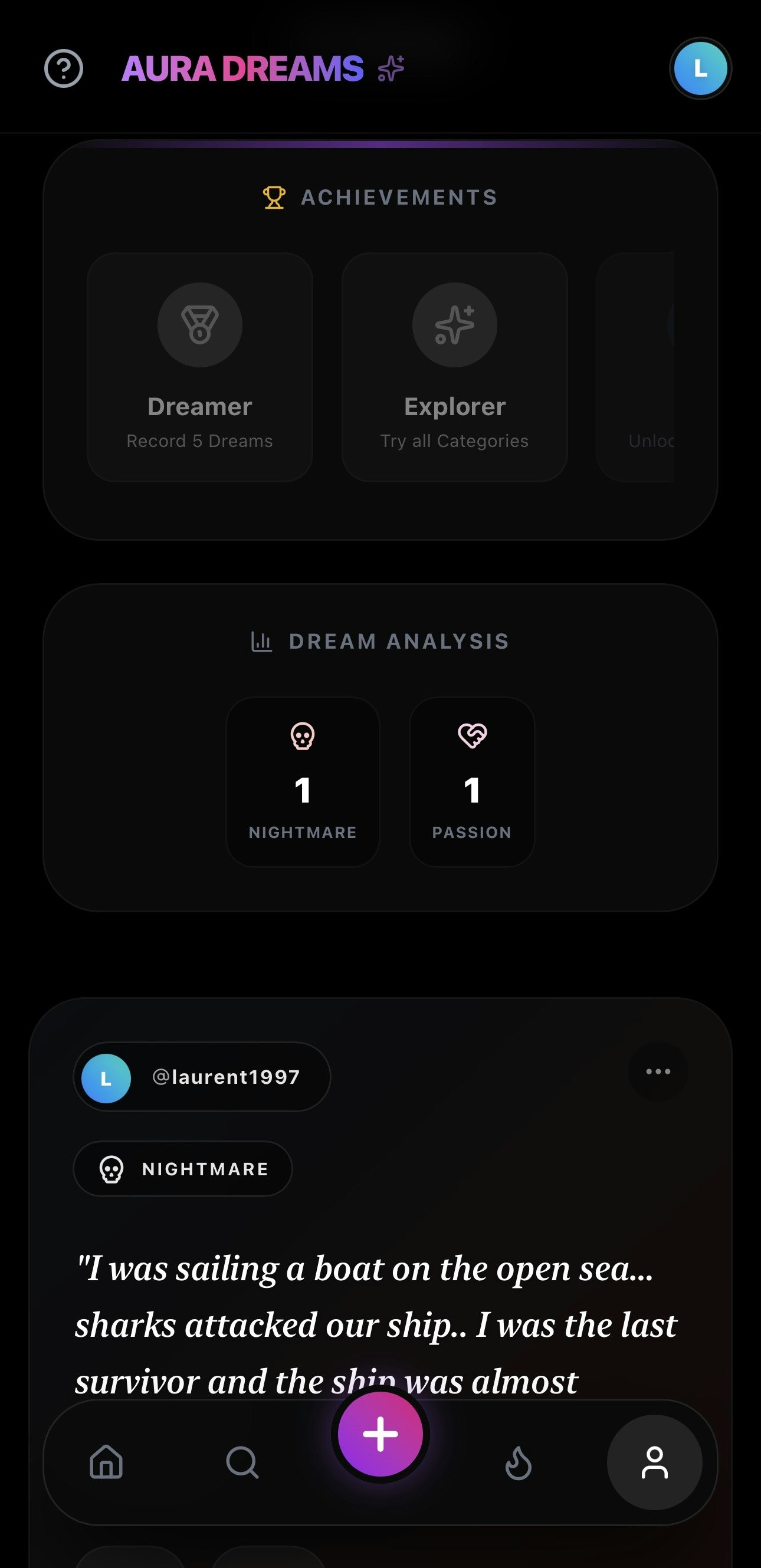View the Explorer achievement card

click(x=454, y=367)
